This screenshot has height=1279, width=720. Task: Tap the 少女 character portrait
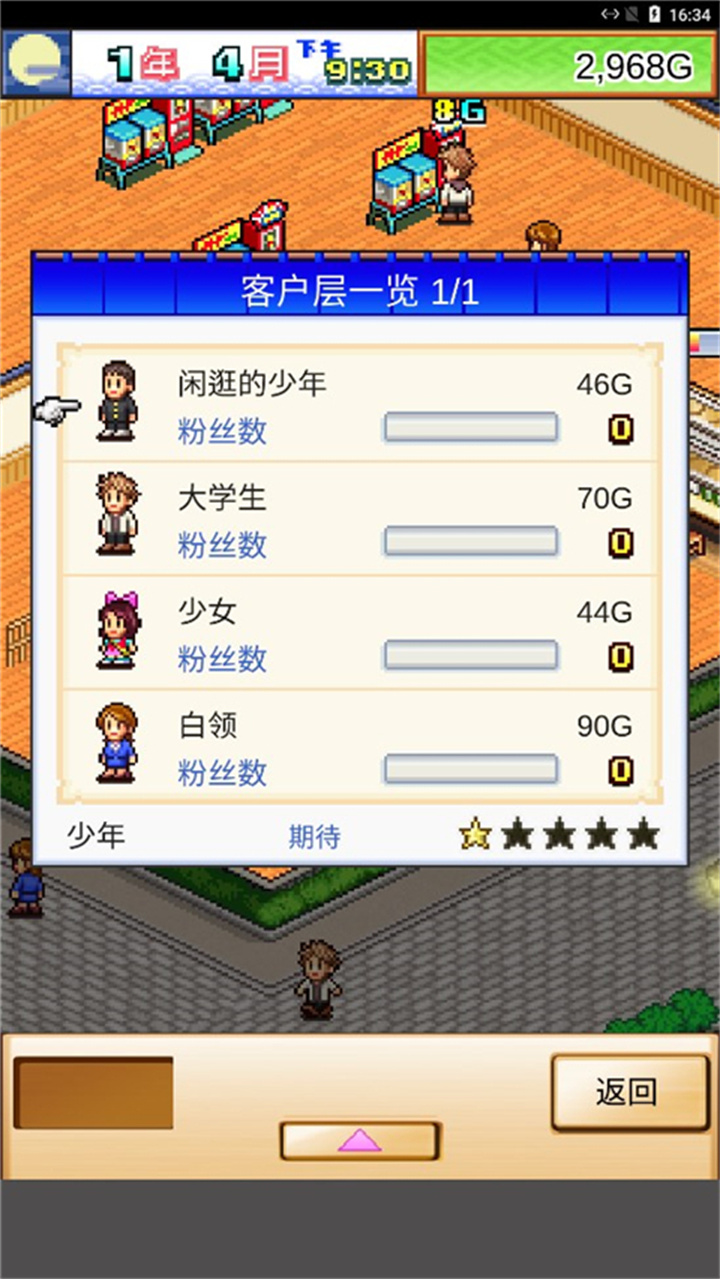118,628
